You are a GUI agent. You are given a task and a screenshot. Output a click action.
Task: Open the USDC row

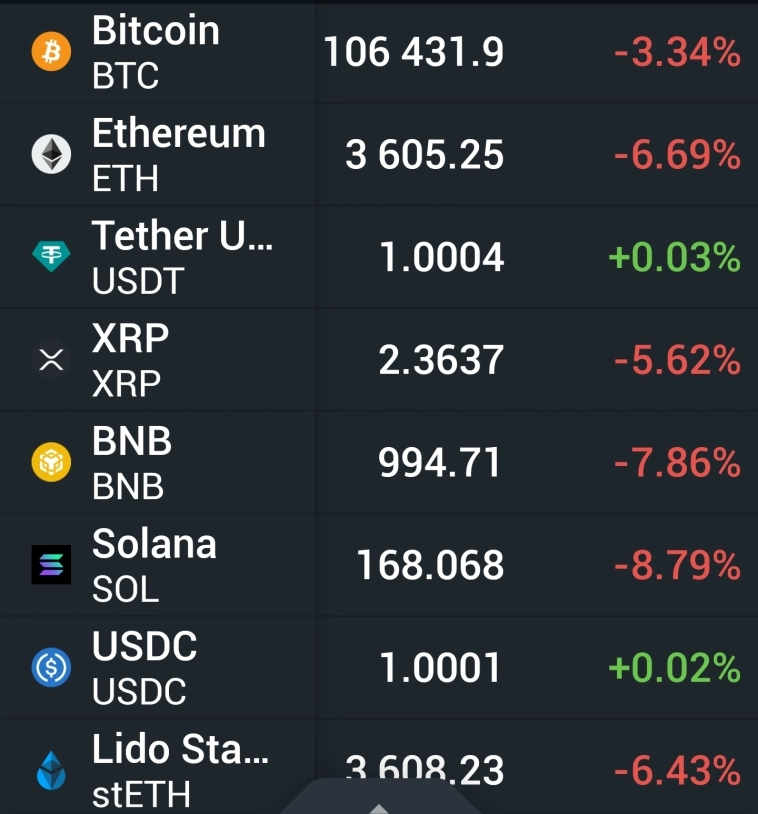pos(378,668)
